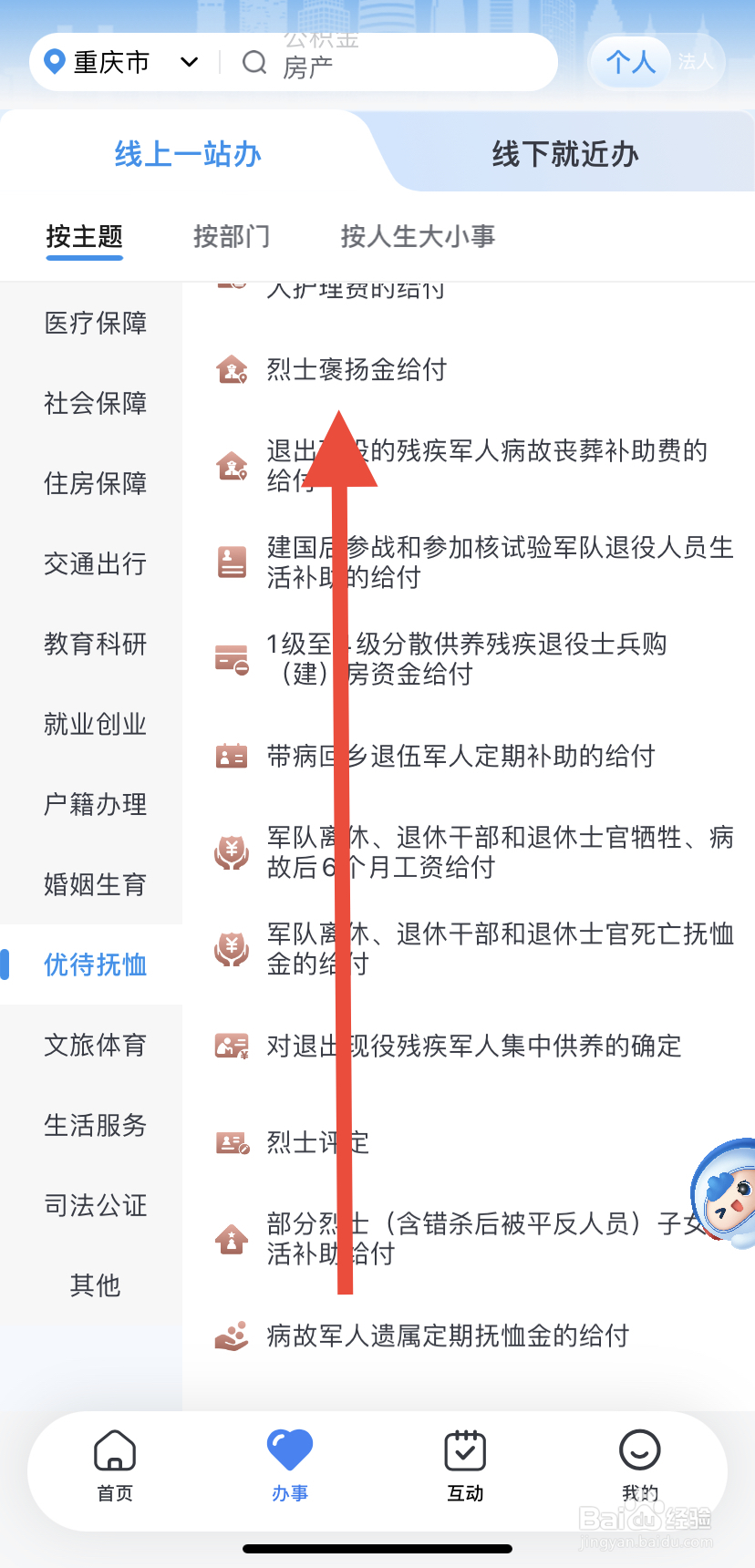Open the 住房保障 sidebar category
Viewport: 755px width, 1568px height.
click(x=95, y=483)
